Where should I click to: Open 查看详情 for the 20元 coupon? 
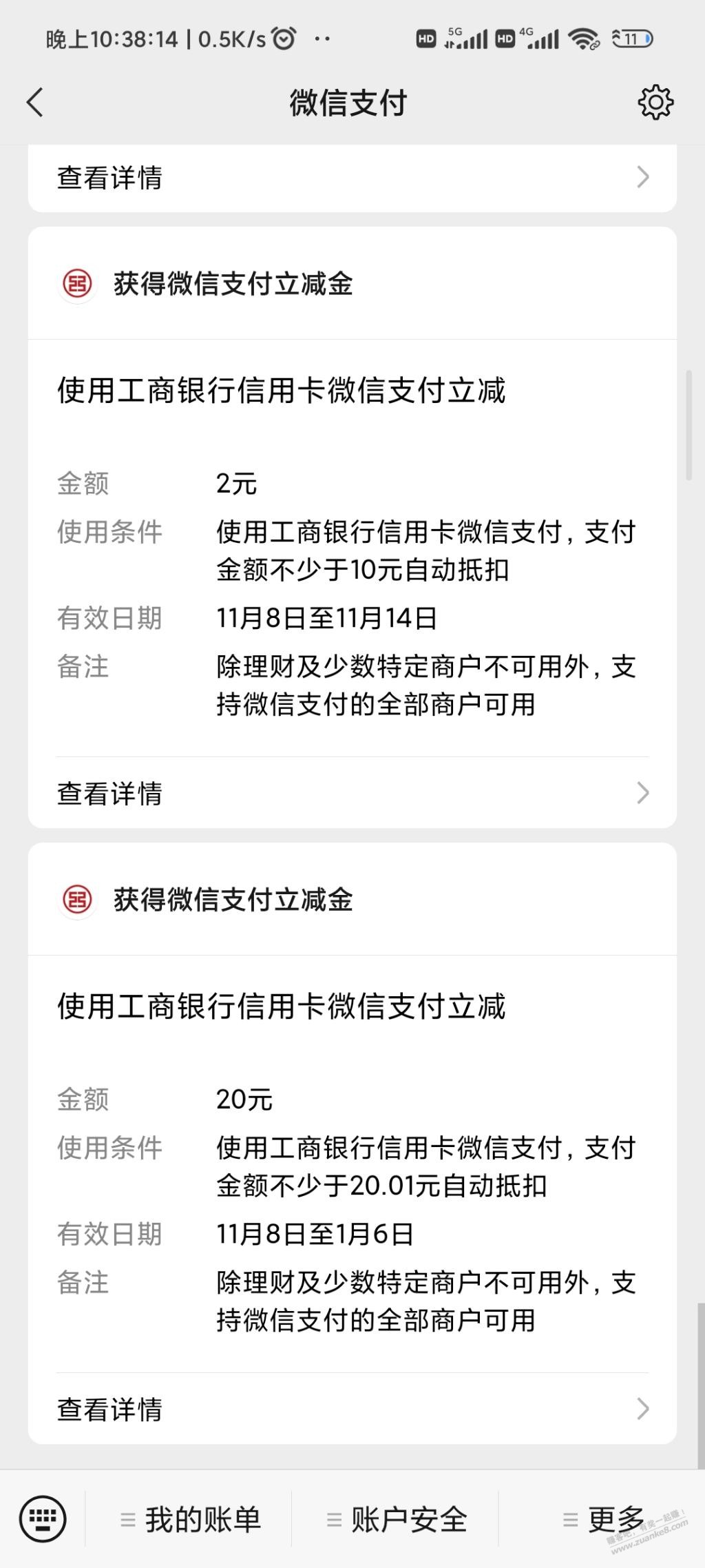click(x=352, y=1409)
